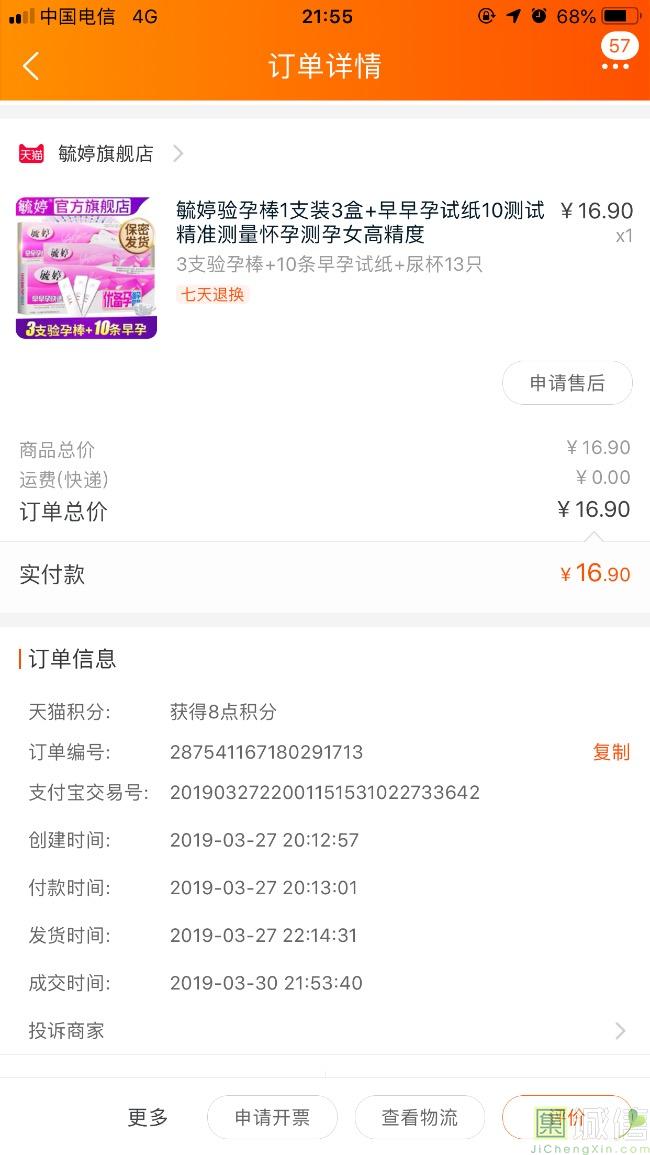
Task: Open the more options menu with badge
Action: [615, 62]
